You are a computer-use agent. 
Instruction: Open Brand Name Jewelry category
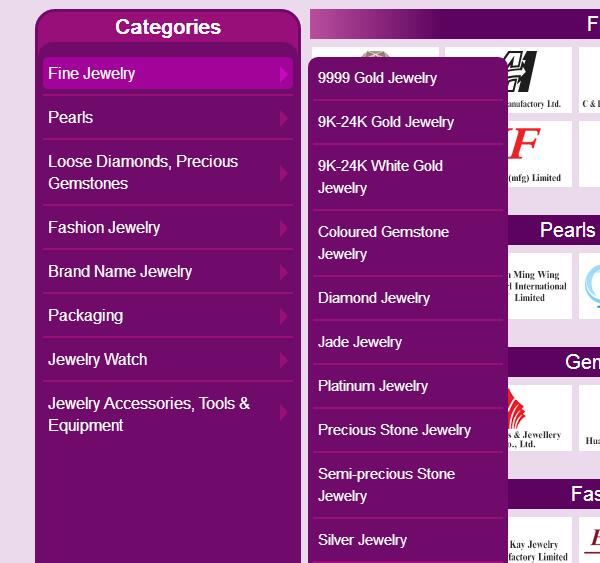pyautogui.click(x=120, y=272)
